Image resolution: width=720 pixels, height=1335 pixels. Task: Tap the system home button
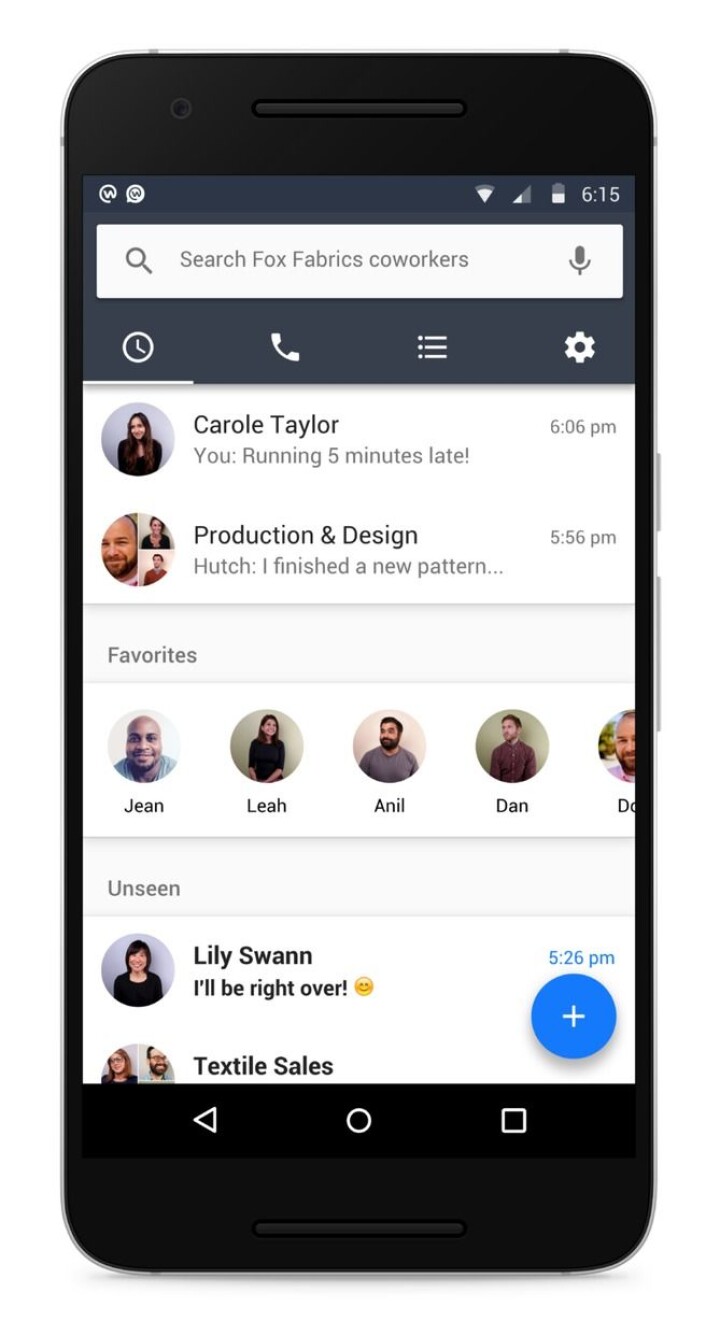click(x=359, y=1120)
